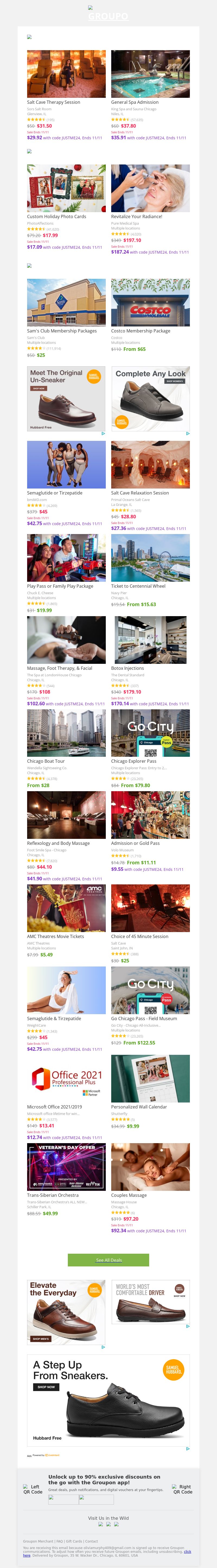Screen dimensions: 217x1568
Task: Open the FAQ footer link
Action: 60,1541
